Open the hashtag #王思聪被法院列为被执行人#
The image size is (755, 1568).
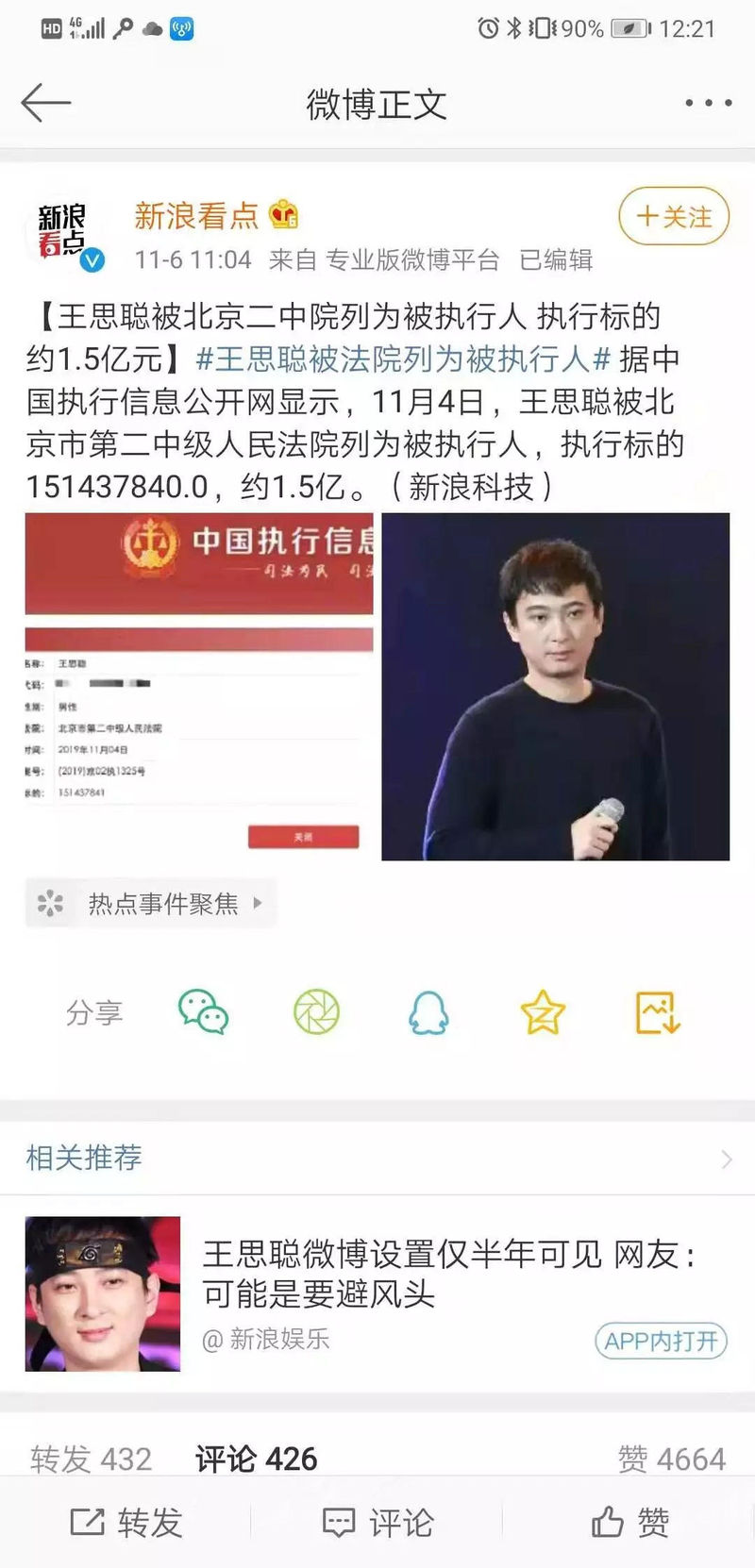pos(404,359)
